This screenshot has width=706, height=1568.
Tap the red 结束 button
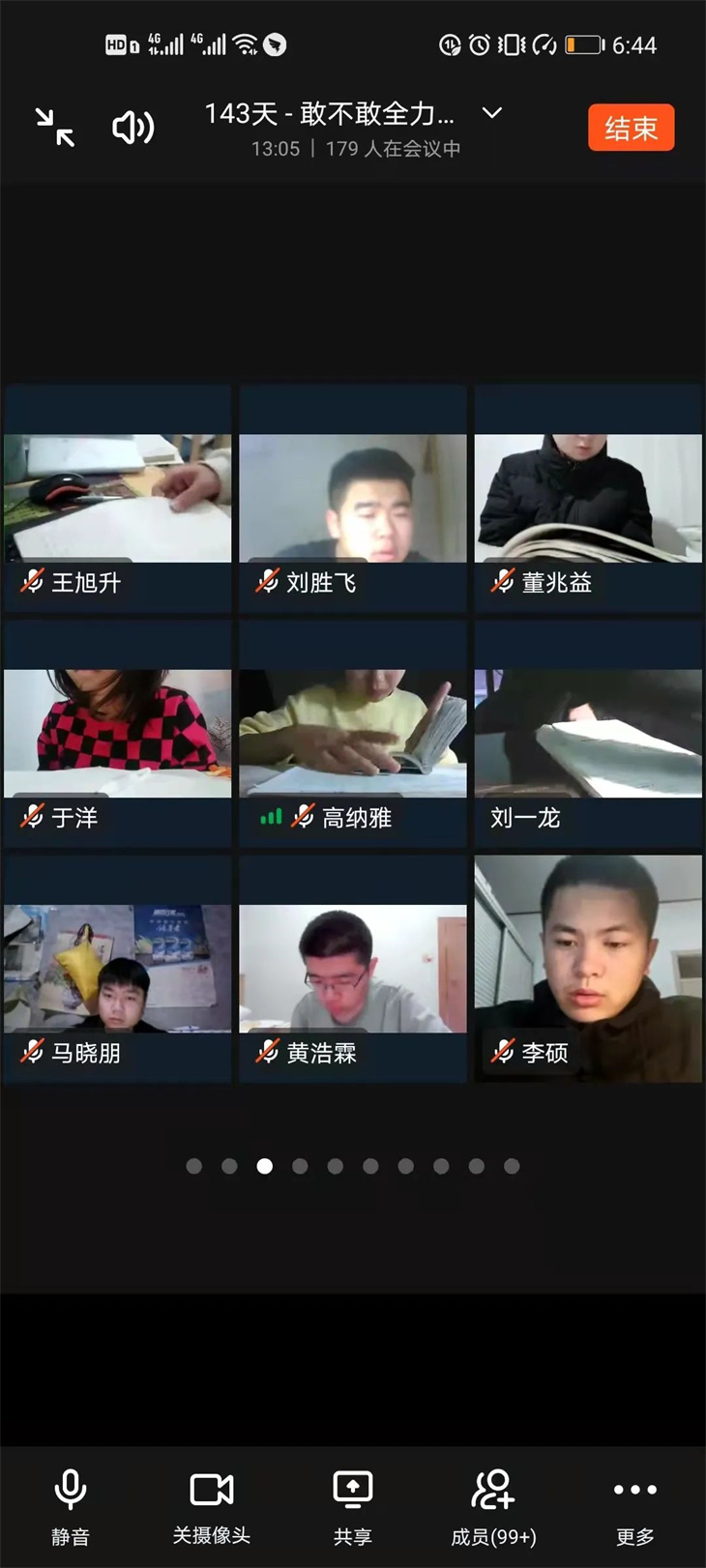click(631, 128)
